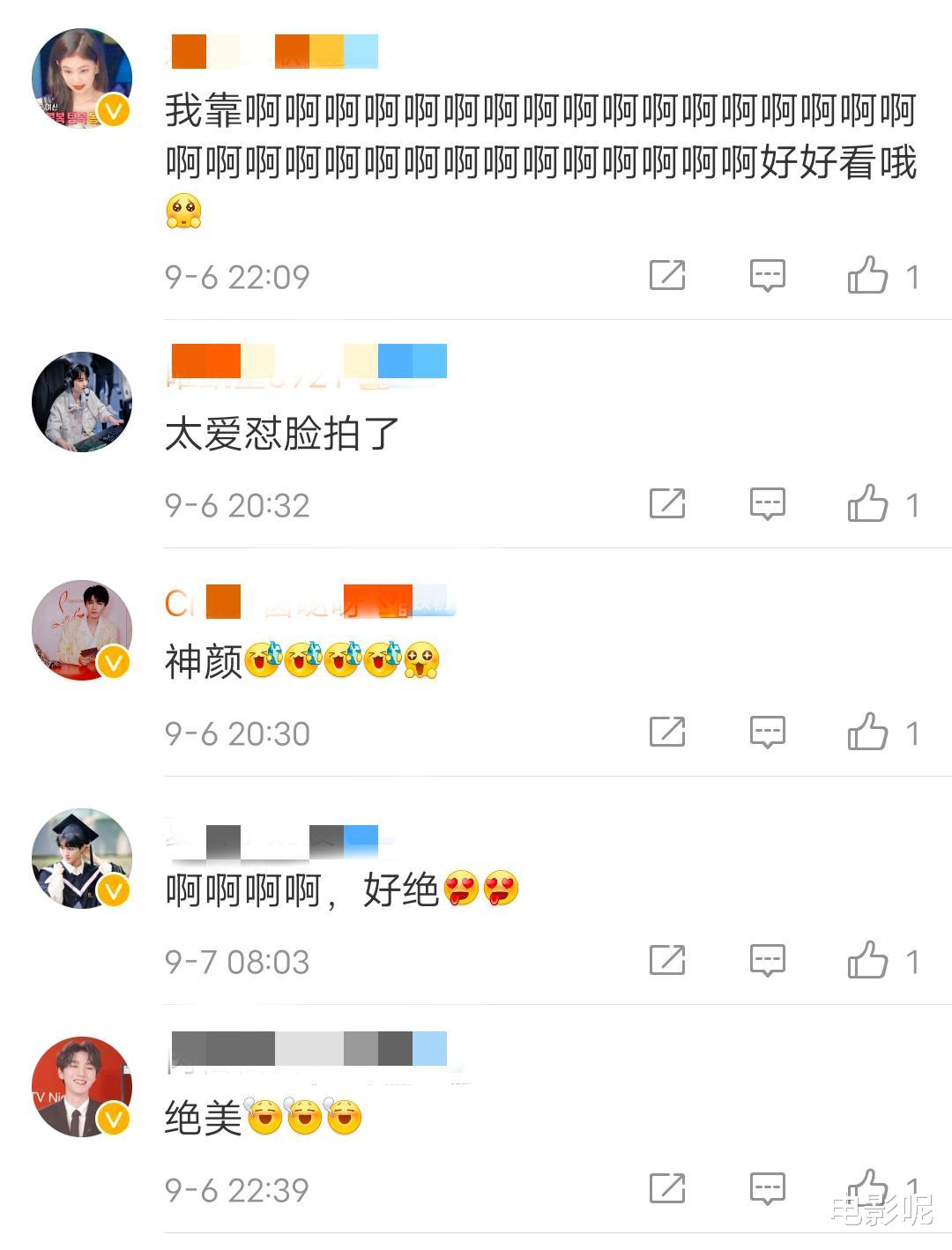Like the first "好好看哦" comment

pyautogui.click(x=869, y=275)
